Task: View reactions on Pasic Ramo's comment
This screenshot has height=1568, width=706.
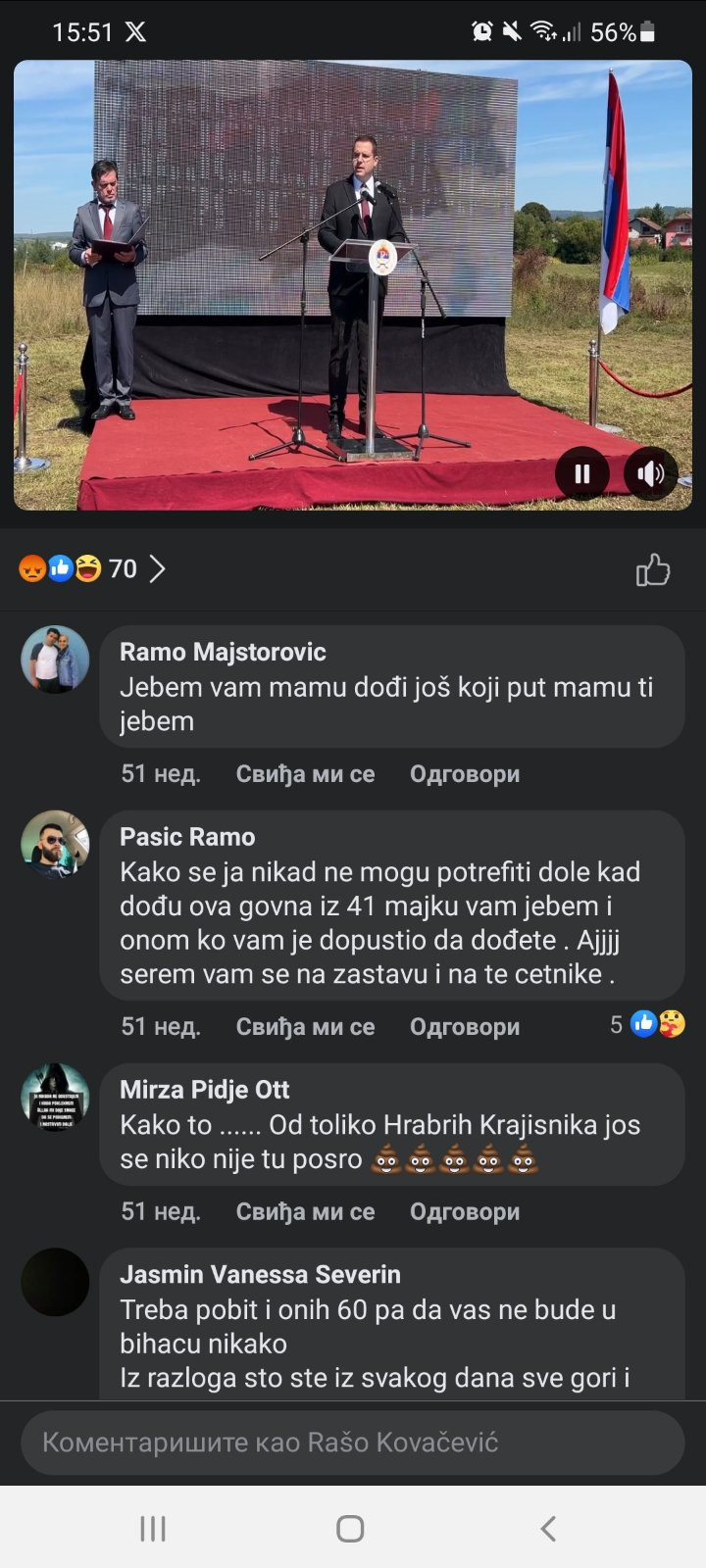Action: click(x=647, y=1025)
